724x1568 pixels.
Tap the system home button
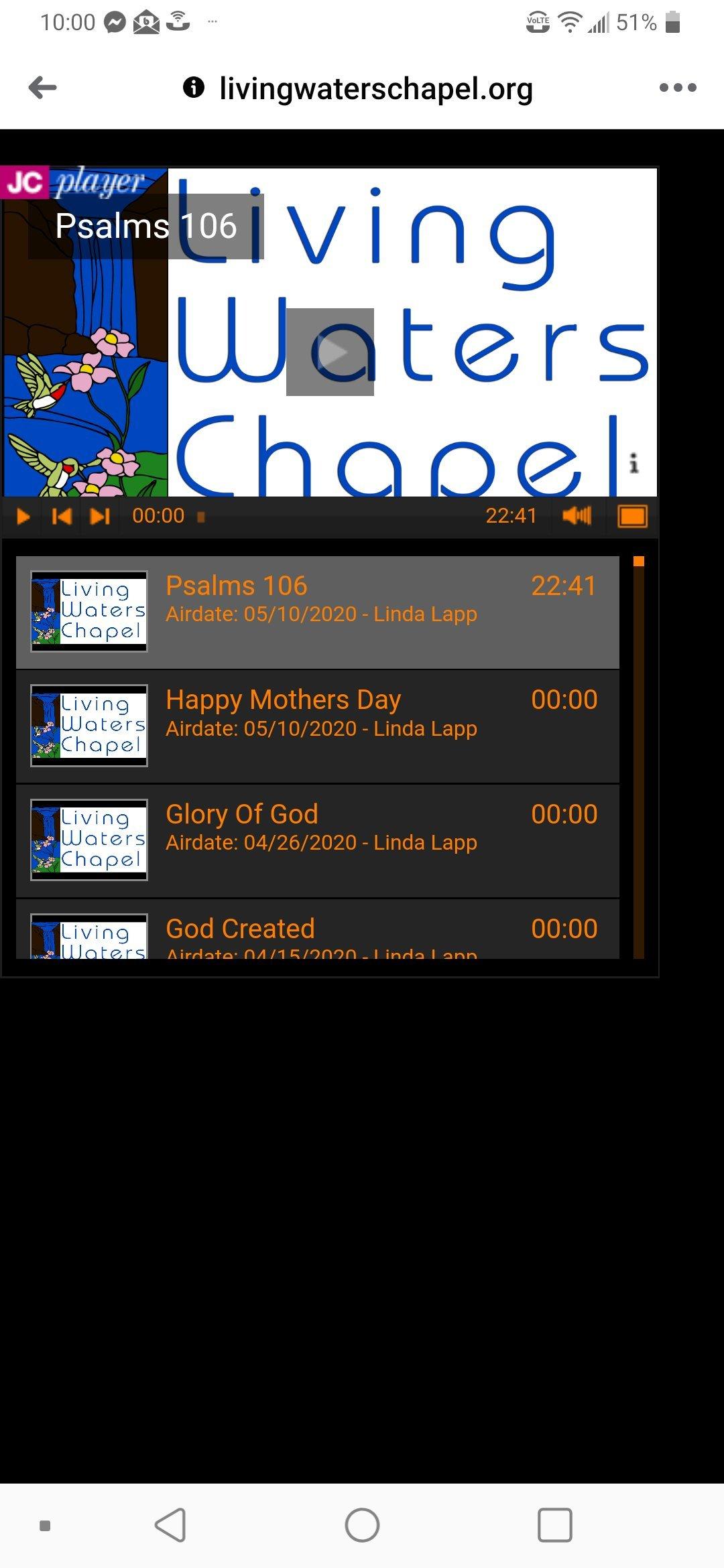(362, 1525)
